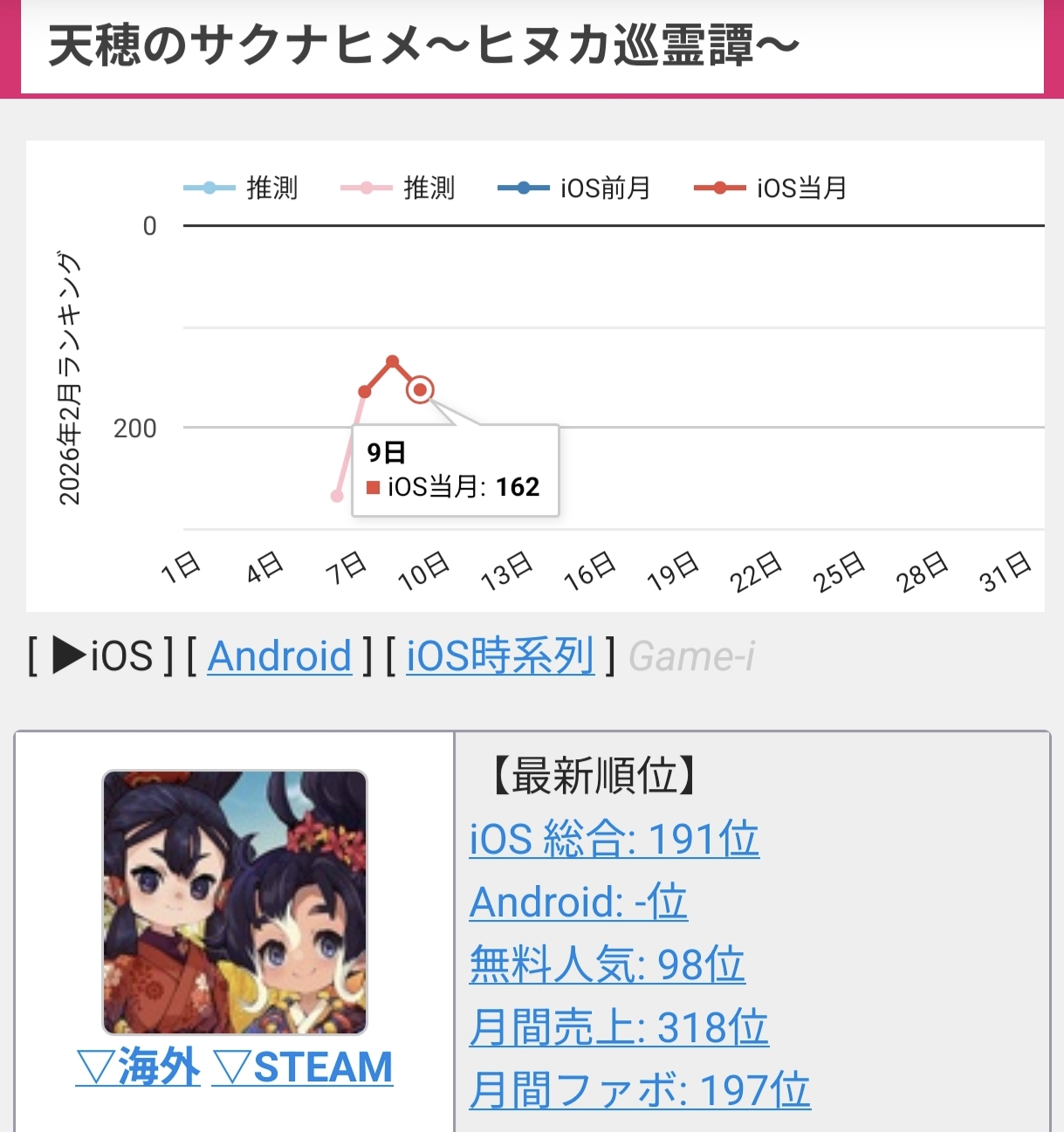This screenshot has width=1064, height=1132.
Task: Select the 8日 data point on the chart
Action: pos(393,361)
